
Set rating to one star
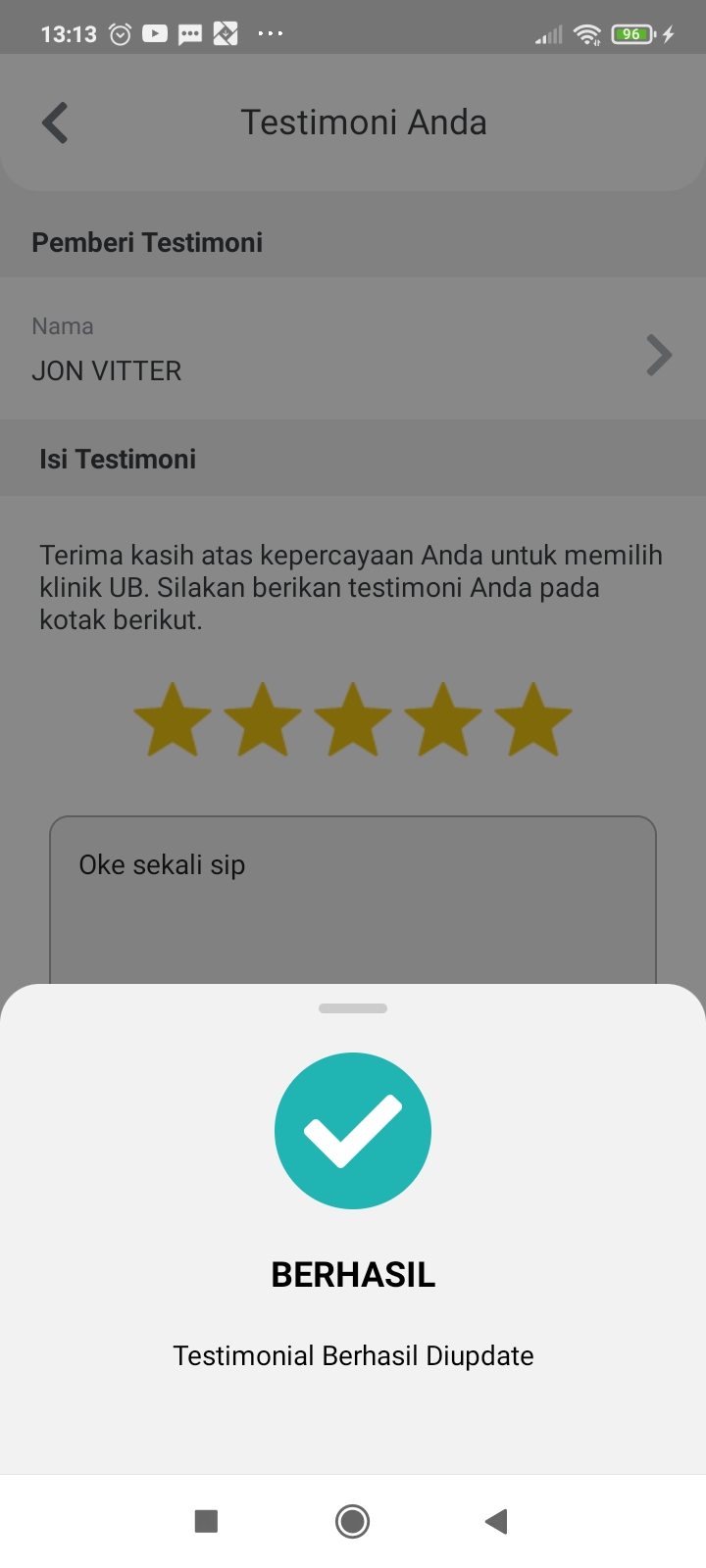point(173,720)
